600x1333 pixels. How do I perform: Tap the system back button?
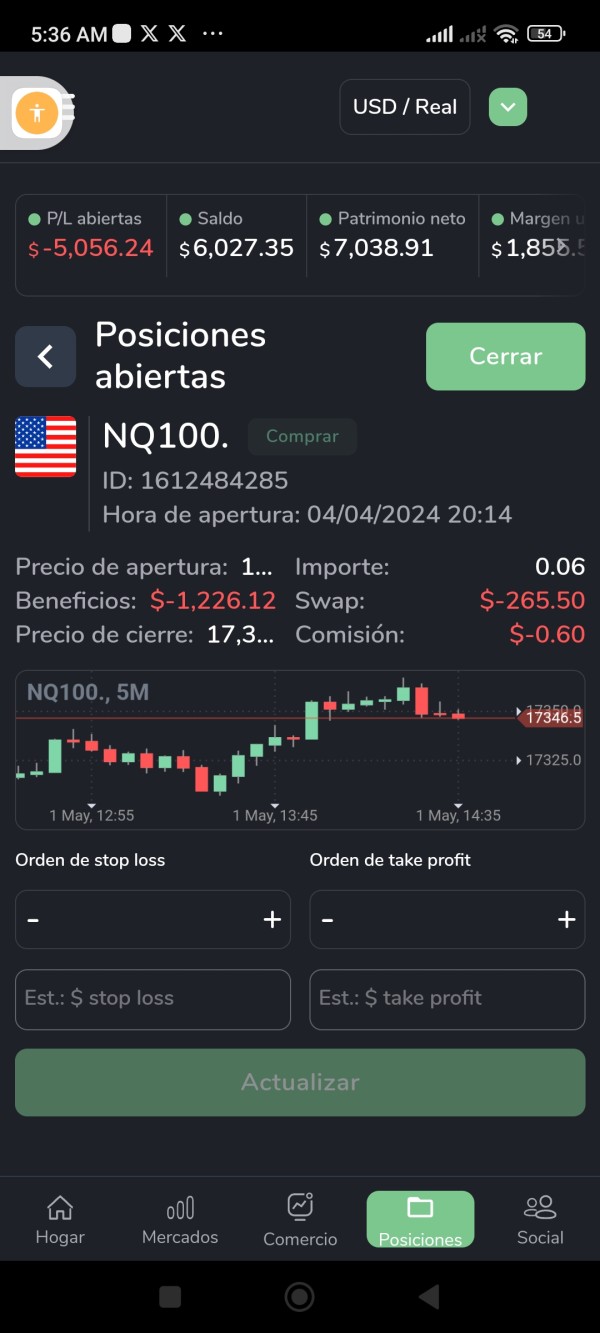tap(429, 1297)
